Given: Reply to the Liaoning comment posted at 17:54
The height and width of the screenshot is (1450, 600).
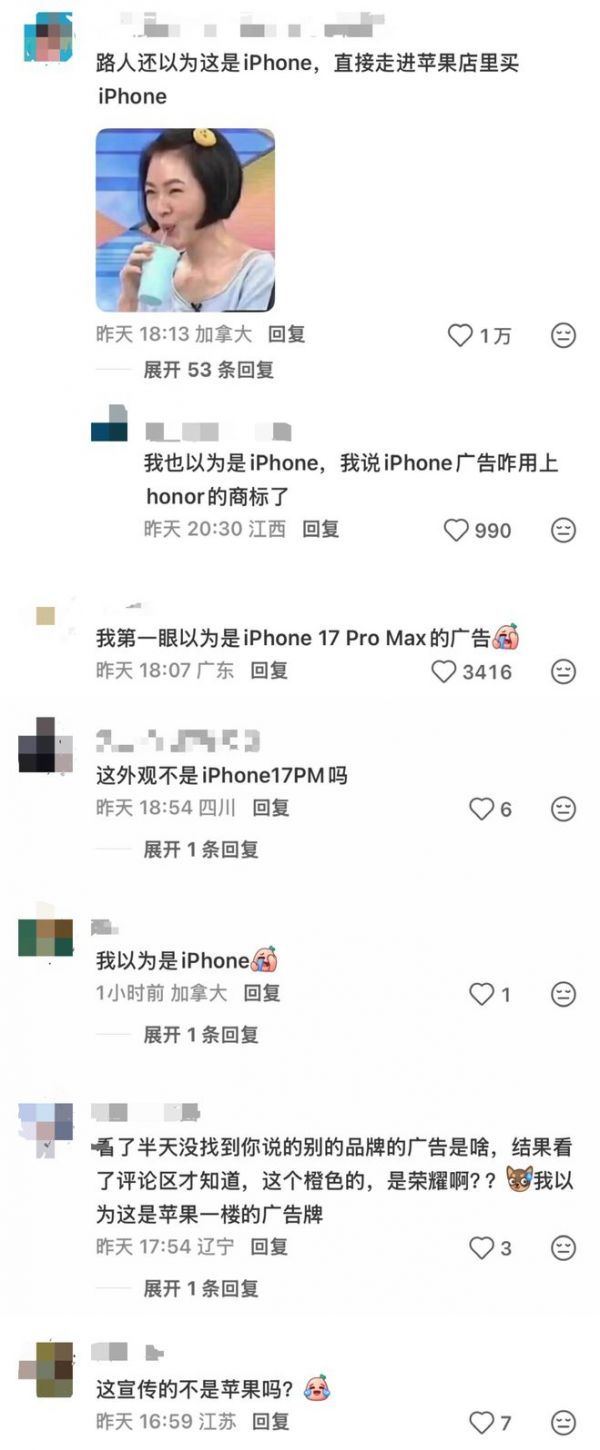Looking at the screenshot, I should point(269,1247).
